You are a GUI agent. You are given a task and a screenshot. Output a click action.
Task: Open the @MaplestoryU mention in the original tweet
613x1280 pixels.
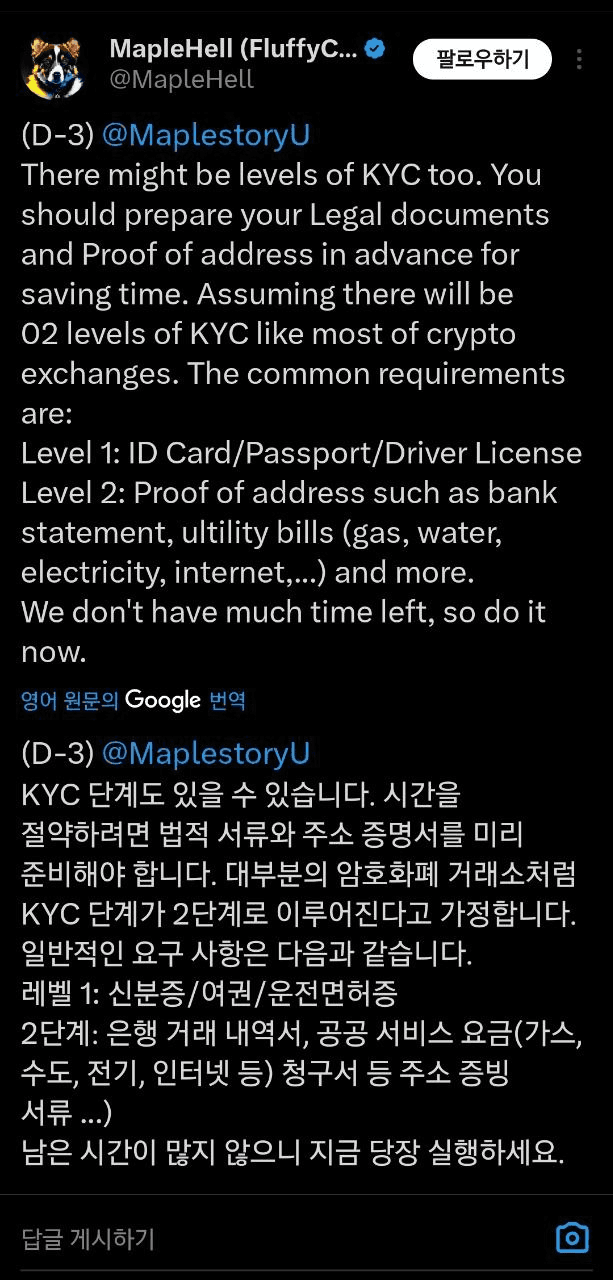click(205, 136)
